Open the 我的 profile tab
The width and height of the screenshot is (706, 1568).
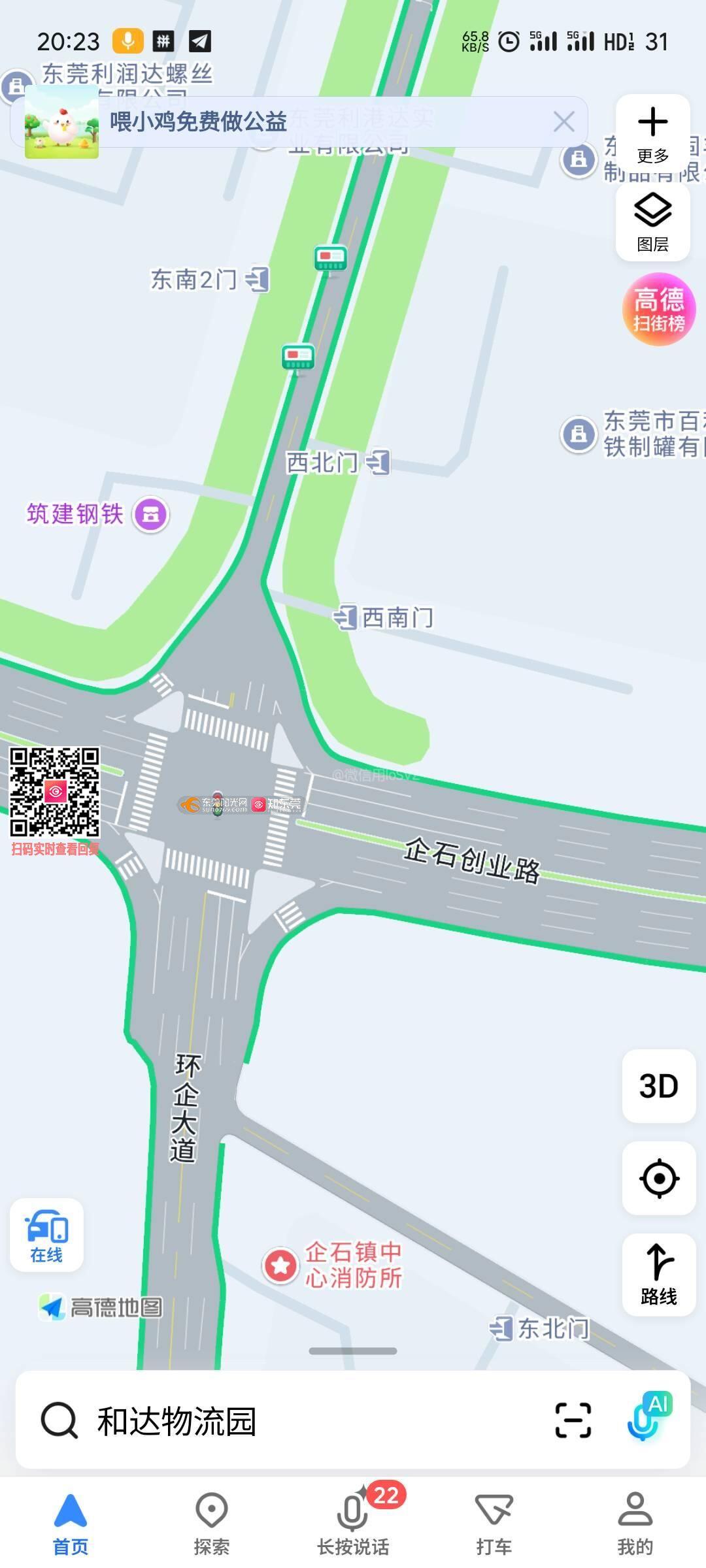tap(635, 1522)
